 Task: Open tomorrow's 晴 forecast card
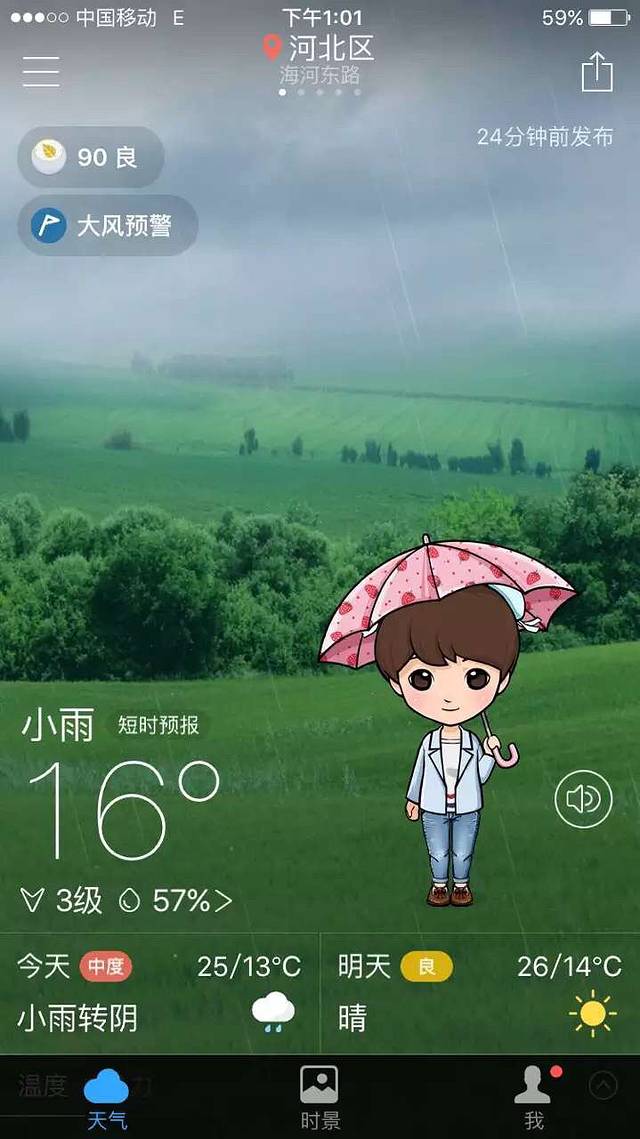click(480, 993)
